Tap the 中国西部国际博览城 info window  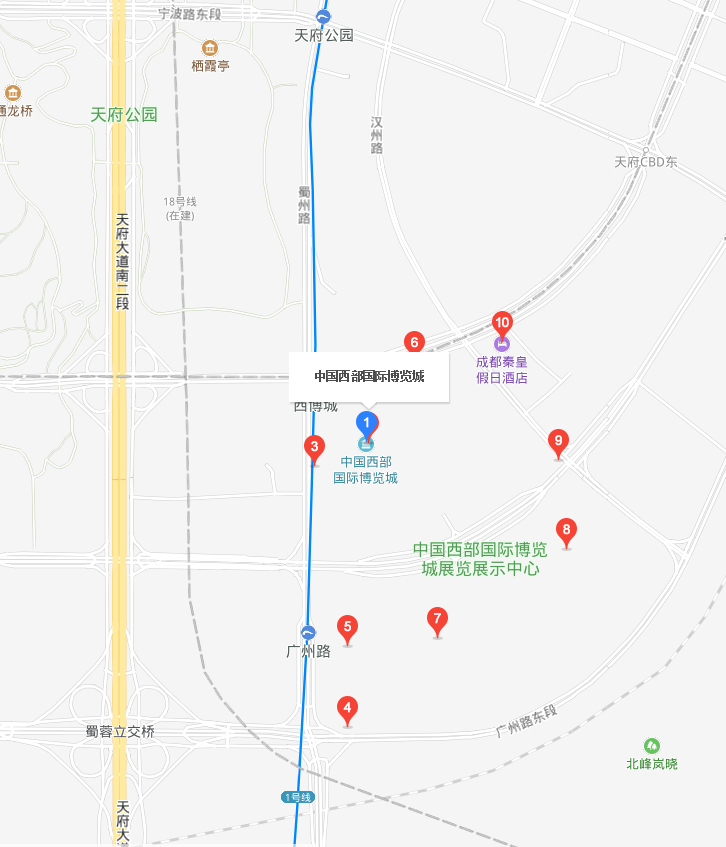[369, 377]
